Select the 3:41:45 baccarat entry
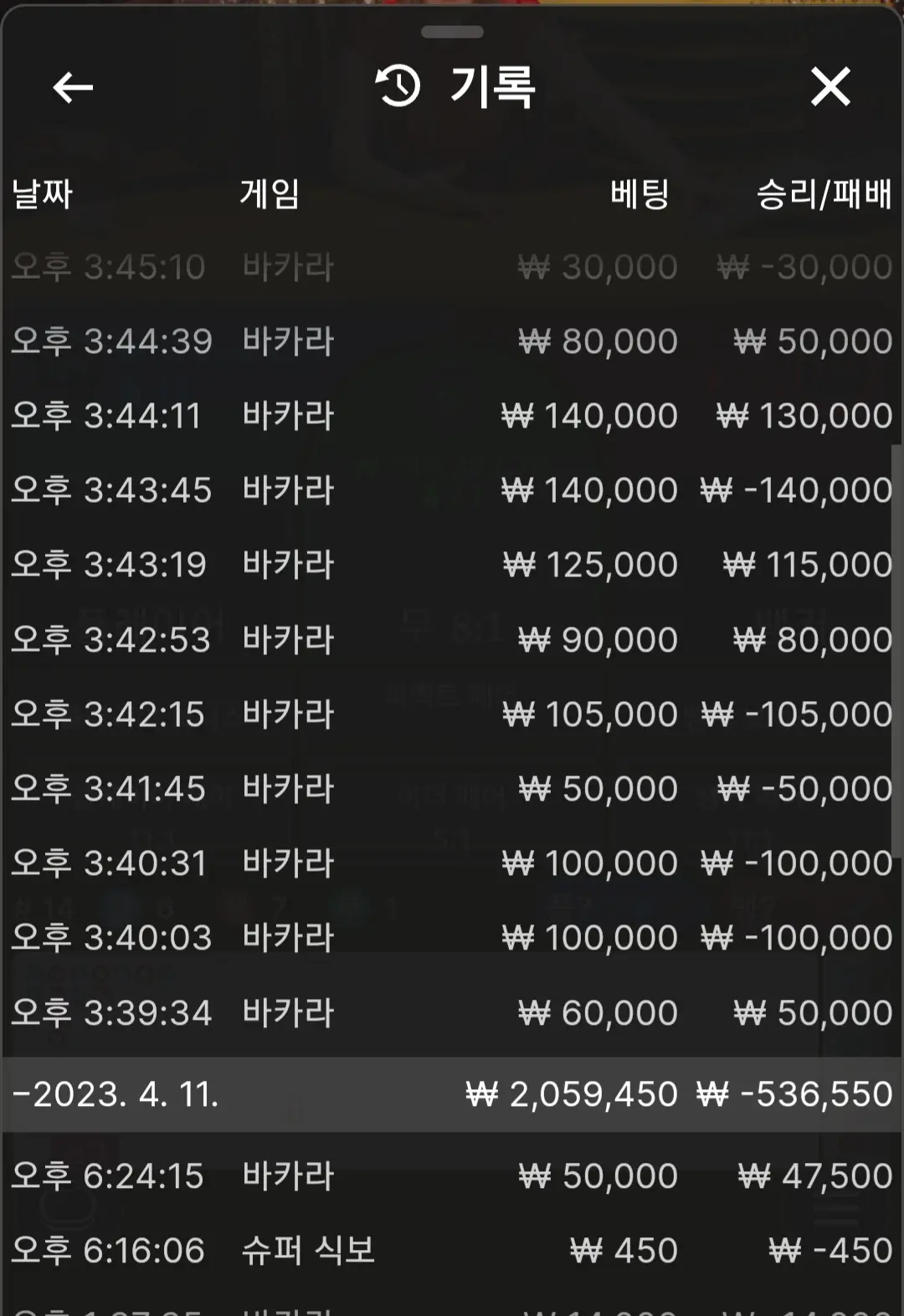Viewport: 904px width, 1316px height. [x=452, y=789]
